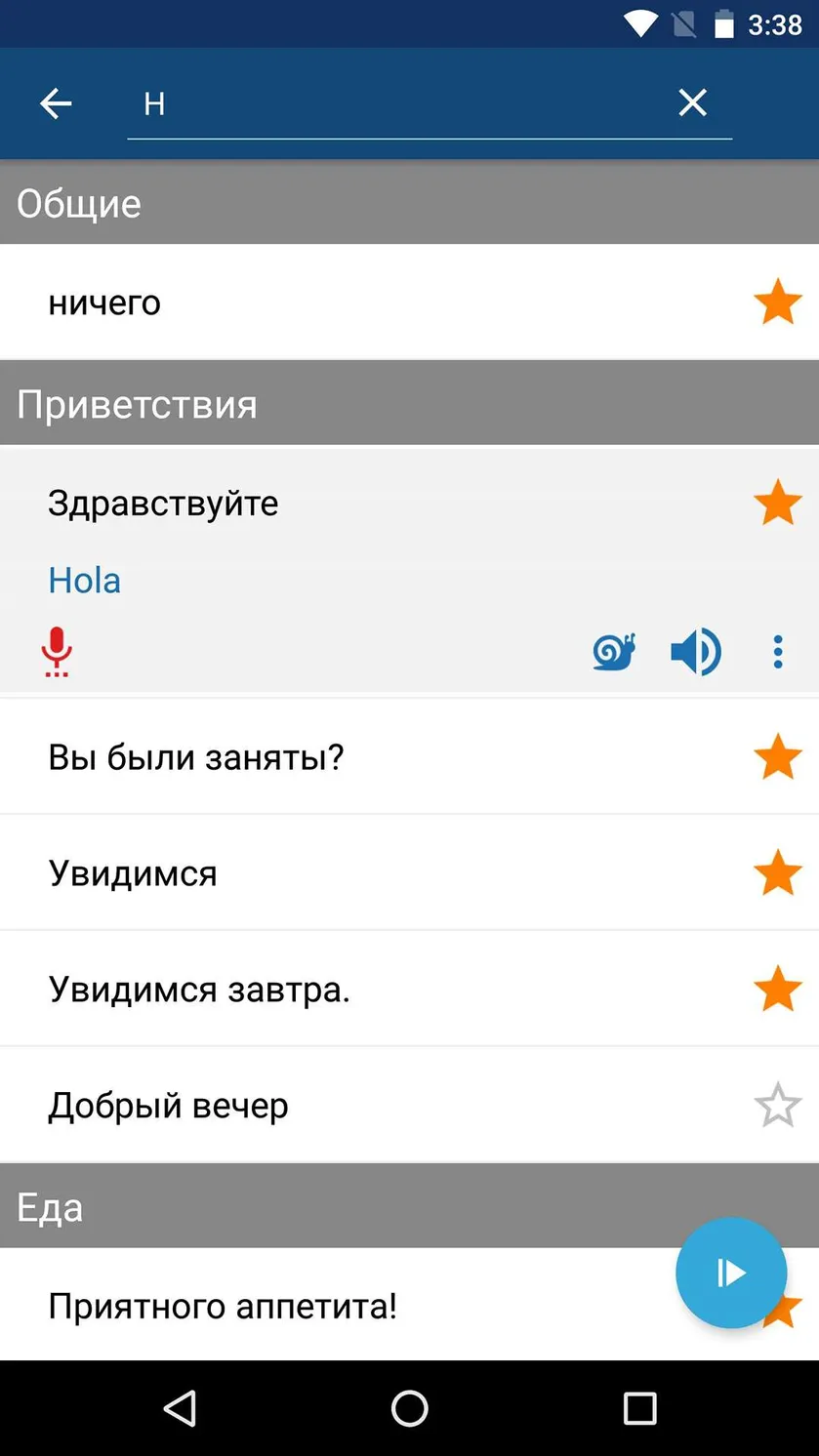Go to the system home screen
Screen dimensions: 819x1456
409,1408
